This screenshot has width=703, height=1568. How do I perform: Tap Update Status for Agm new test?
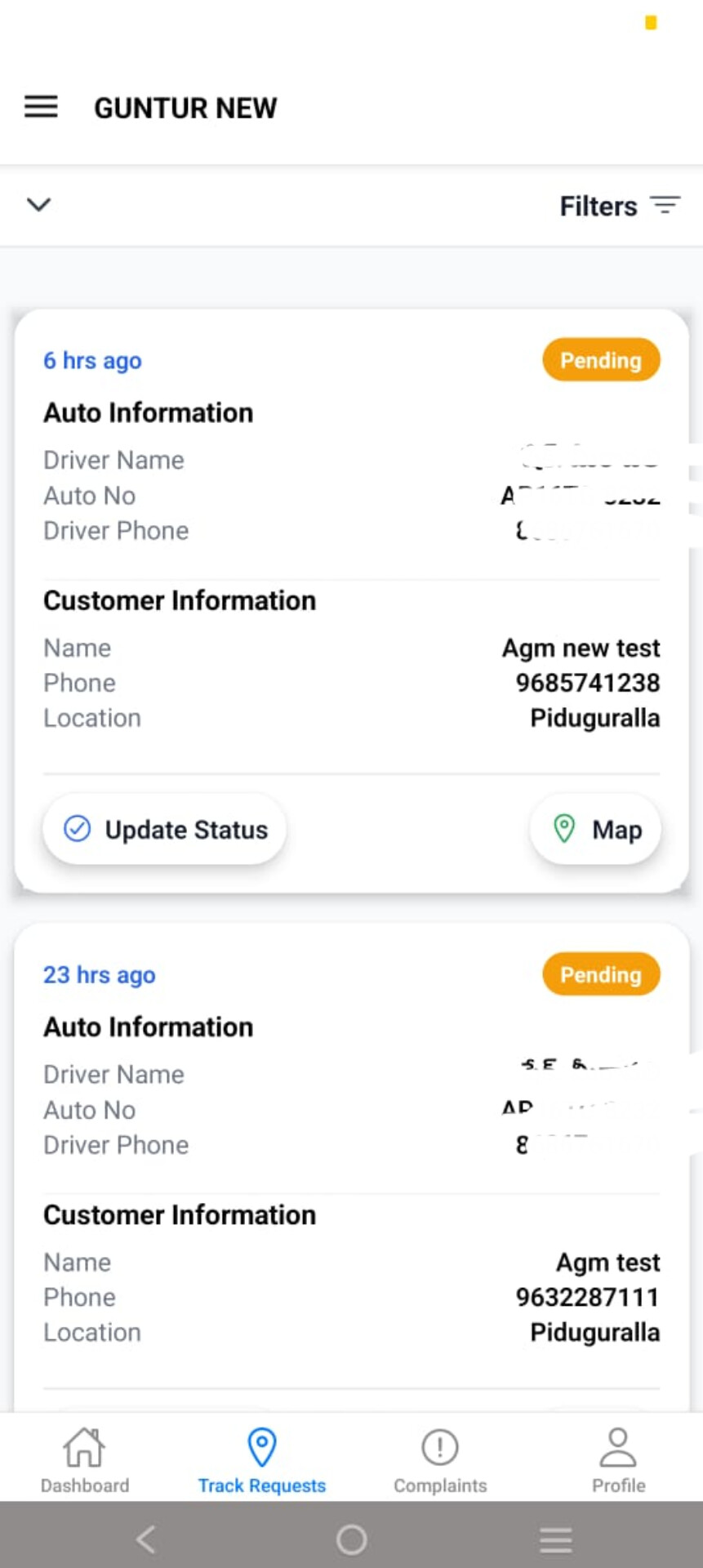click(x=165, y=830)
